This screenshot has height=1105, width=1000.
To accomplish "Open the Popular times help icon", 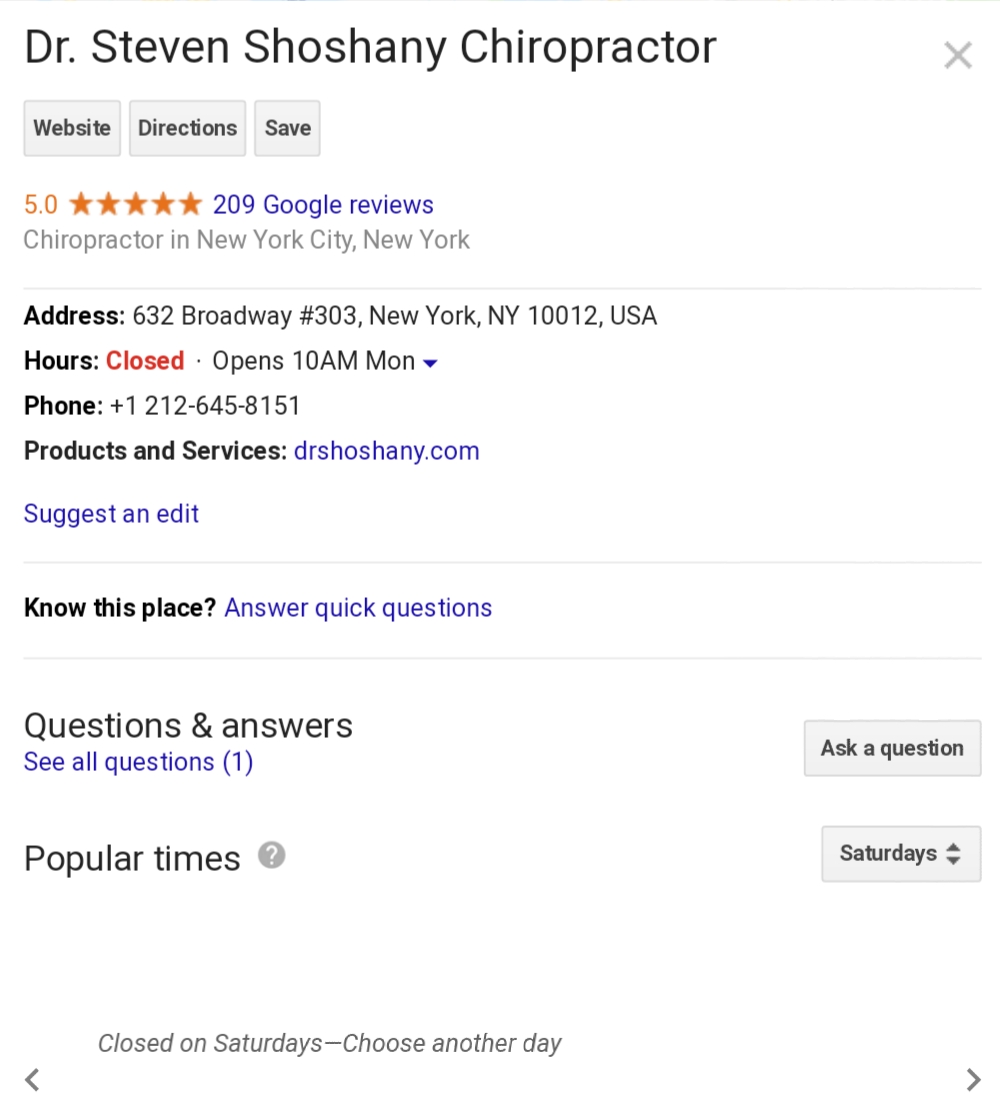I will (271, 856).
